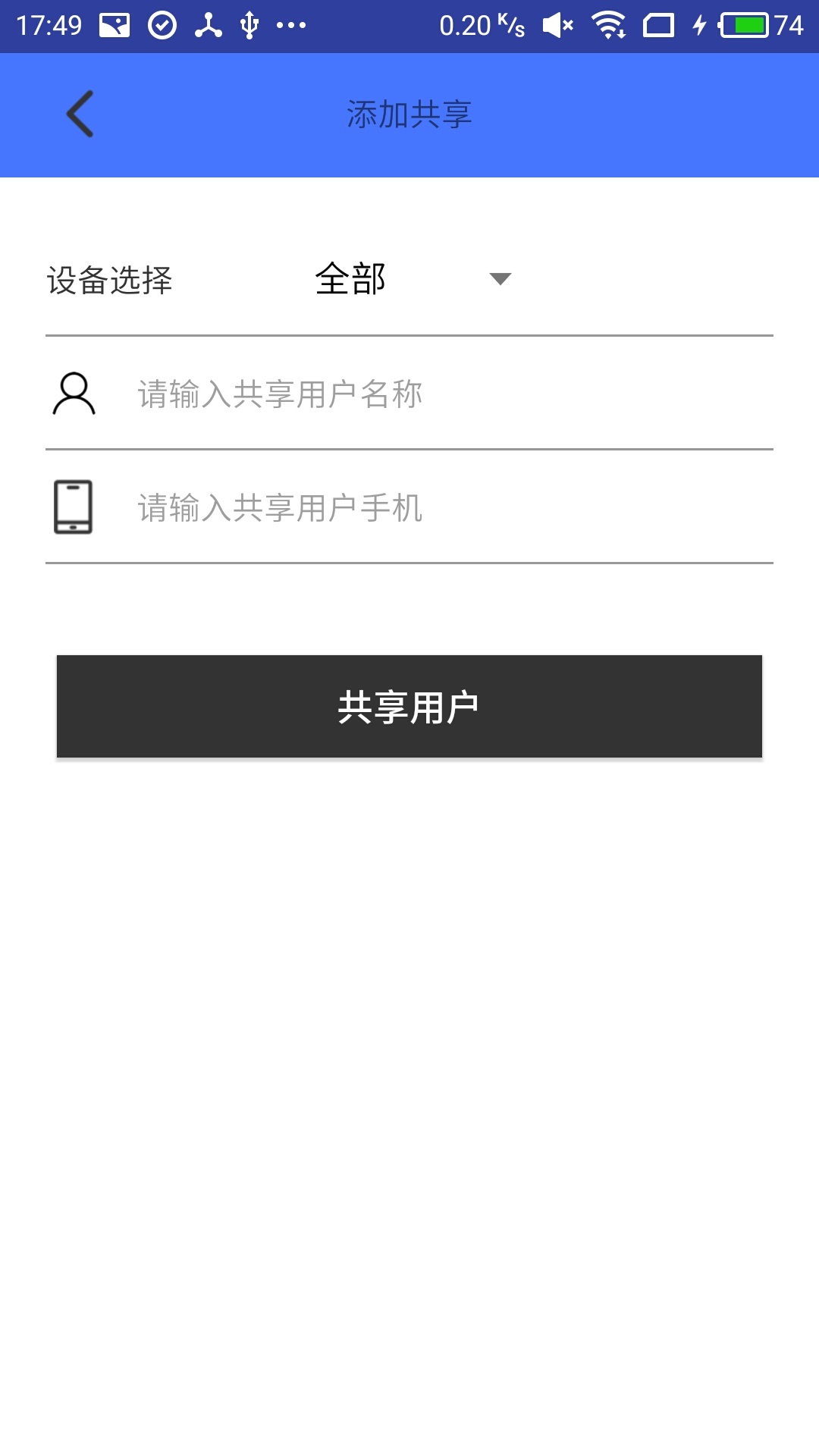
Task: Open the 全部 device selection dropdown
Action: point(413,279)
